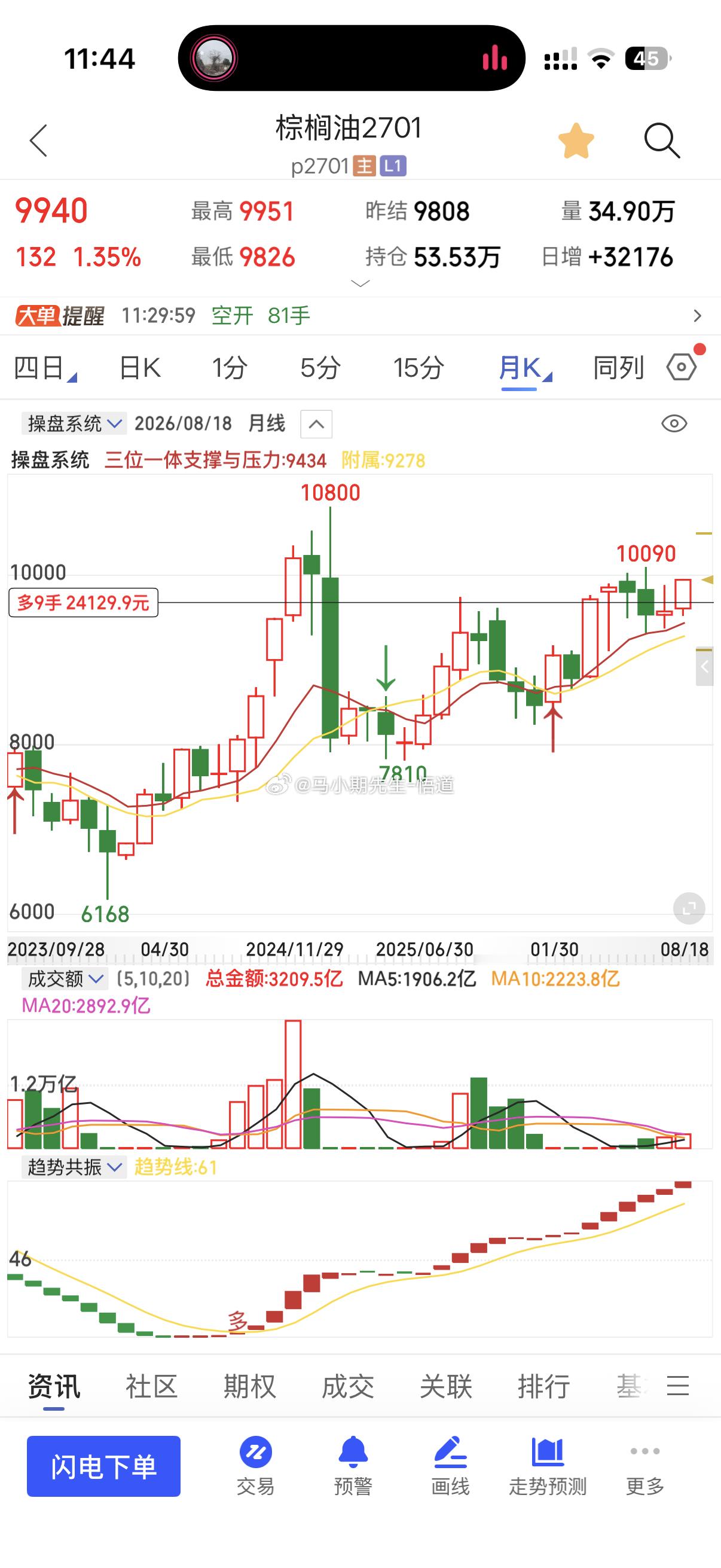Viewport: 721px width, 1568px height.
Task: Switch to the 日K chart tab
Action: (x=140, y=368)
